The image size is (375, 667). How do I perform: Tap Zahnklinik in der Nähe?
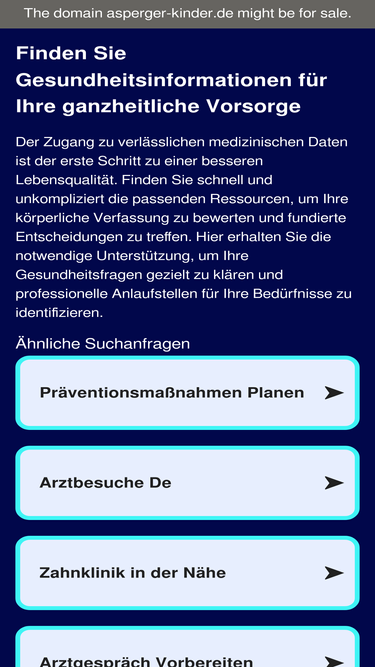188,573
